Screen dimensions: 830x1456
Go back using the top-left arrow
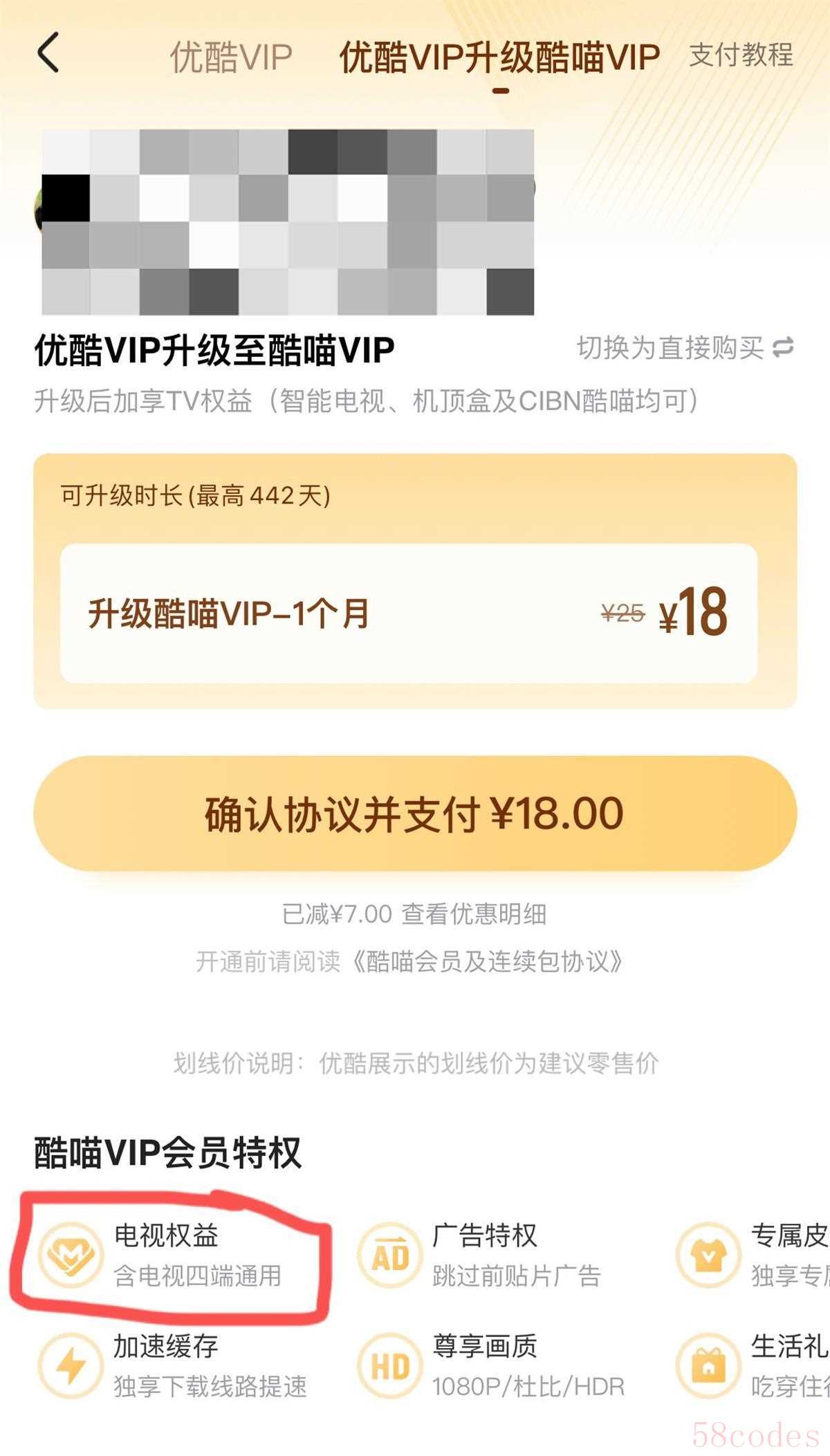48,53
